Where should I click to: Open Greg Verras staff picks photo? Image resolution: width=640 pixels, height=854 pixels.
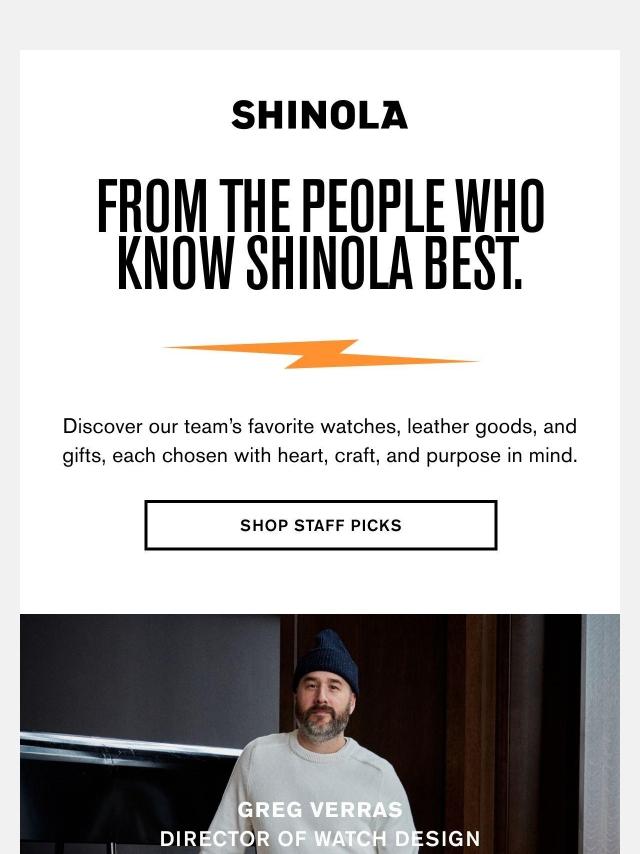[x=320, y=735]
